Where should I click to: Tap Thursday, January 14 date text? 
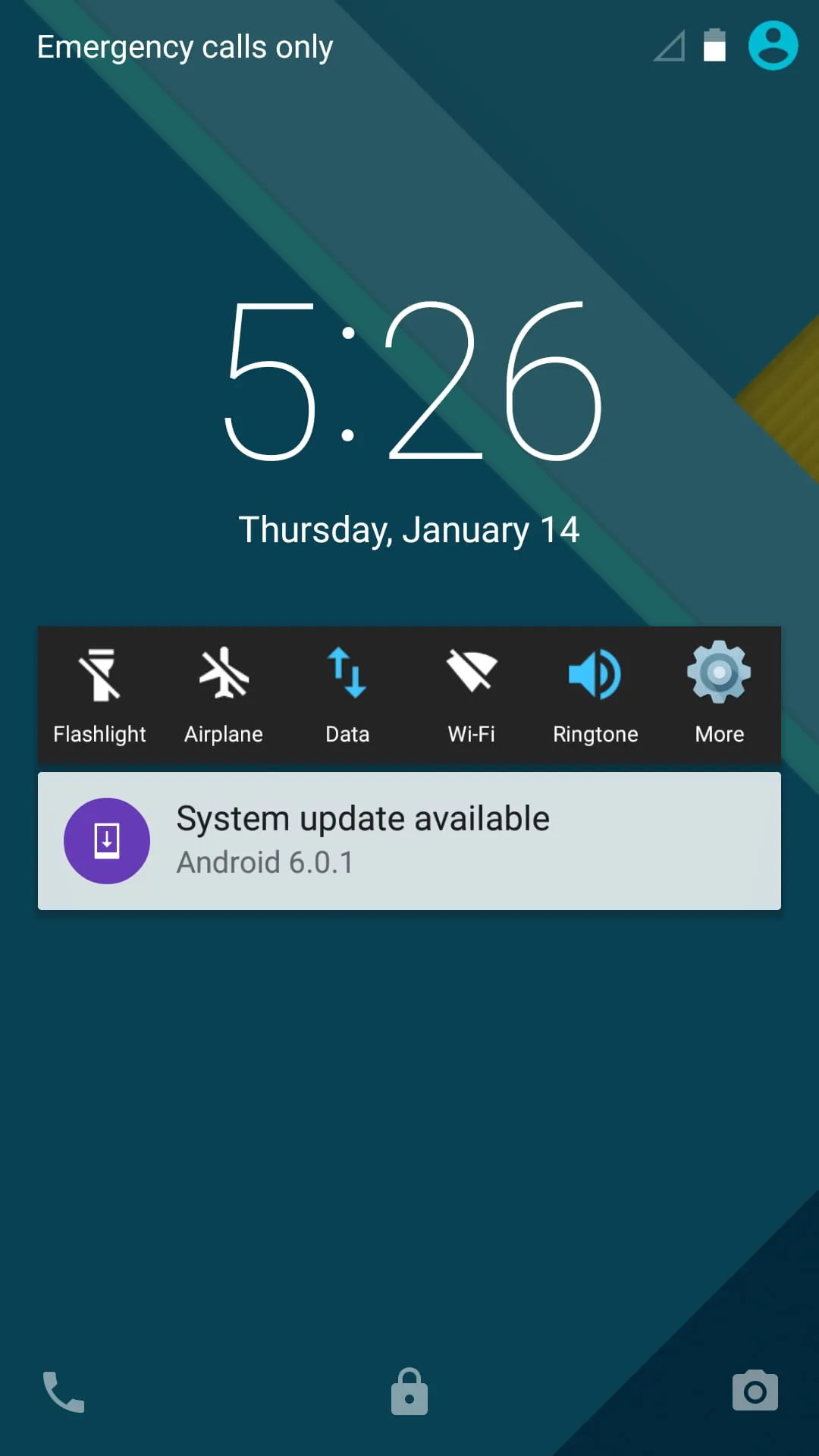click(409, 529)
